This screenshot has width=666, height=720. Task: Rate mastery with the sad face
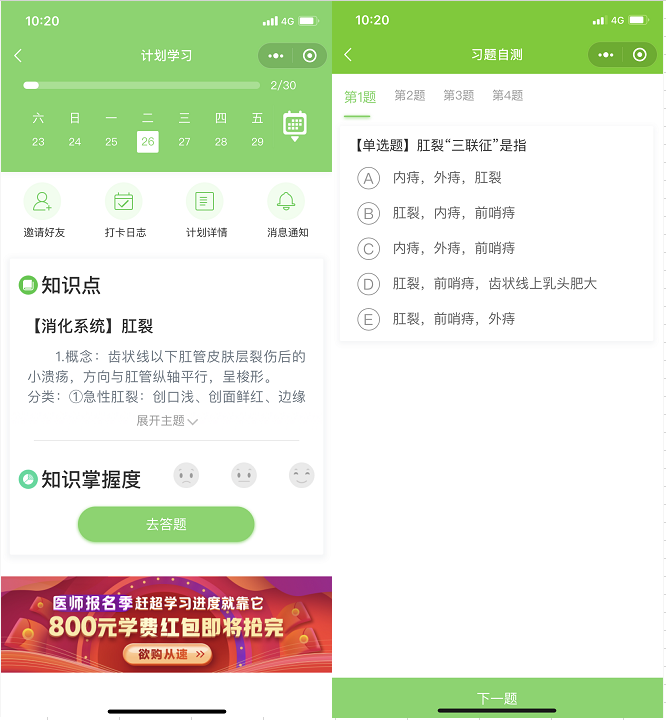point(187,476)
